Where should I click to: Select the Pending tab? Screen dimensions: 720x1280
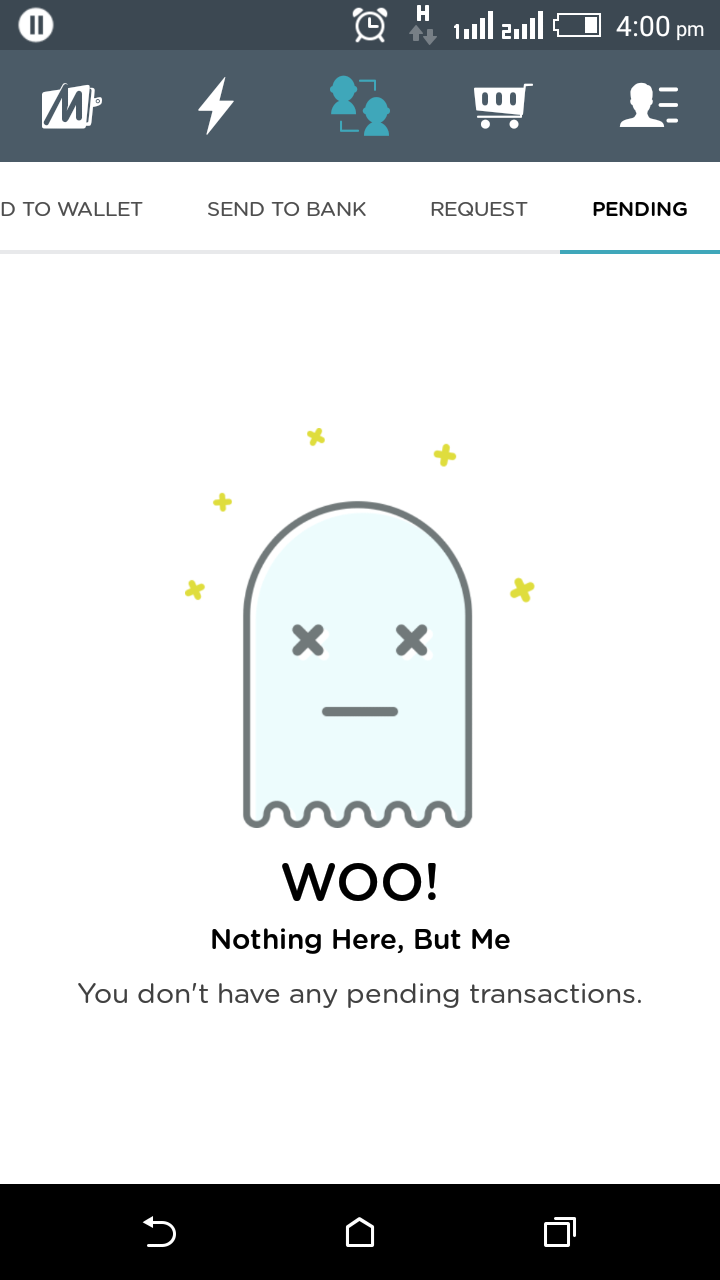tap(639, 209)
